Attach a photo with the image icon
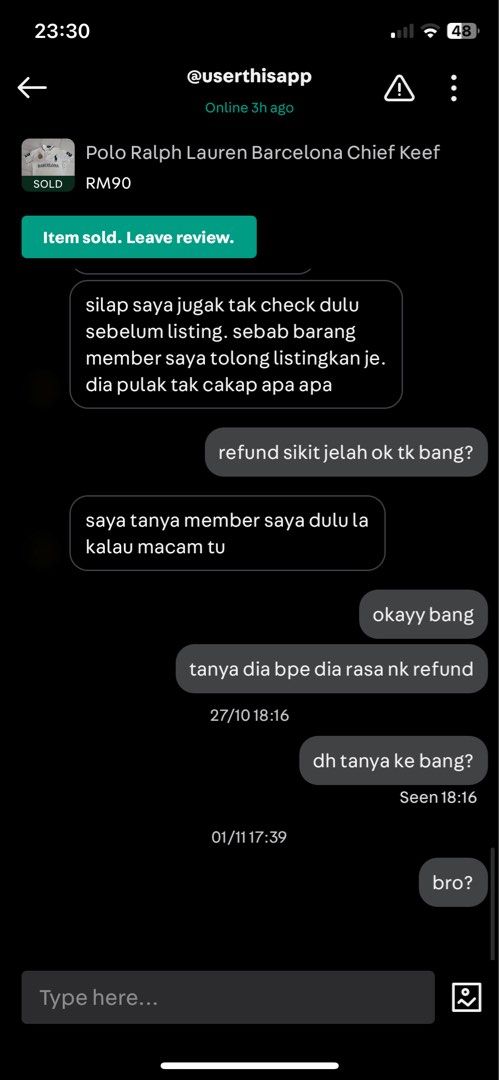 pos(467,997)
